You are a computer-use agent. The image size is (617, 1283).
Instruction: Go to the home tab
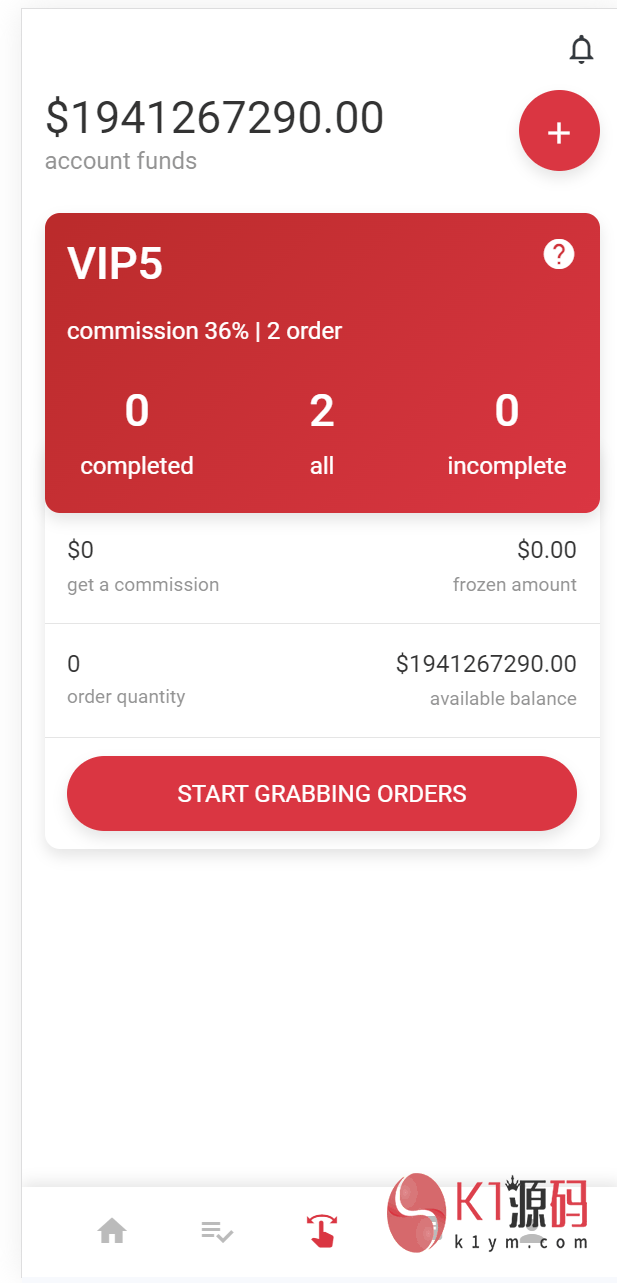coord(112,1231)
